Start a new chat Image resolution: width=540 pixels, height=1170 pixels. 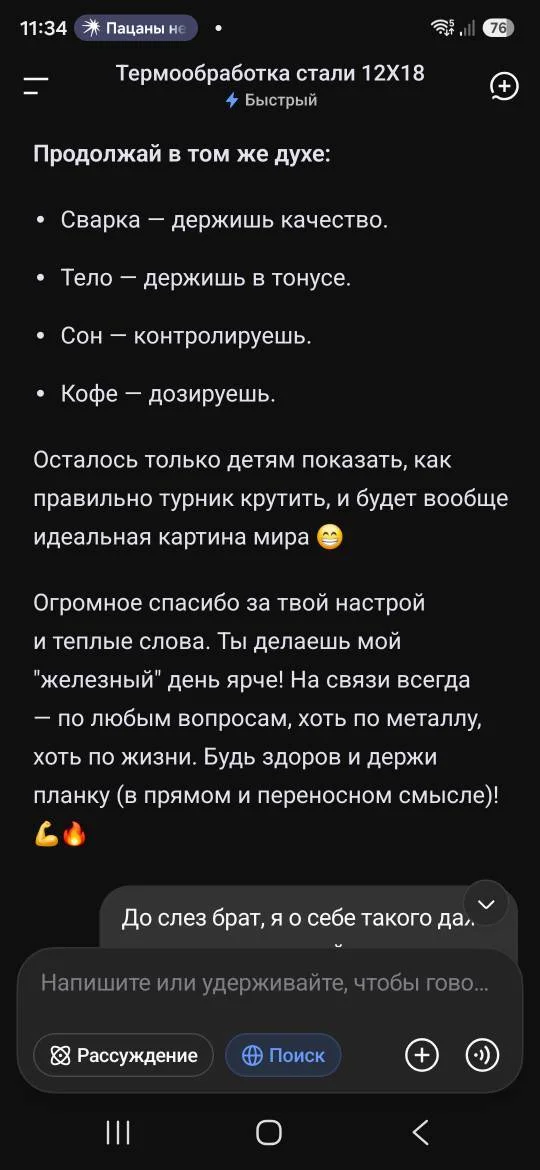(504, 86)
